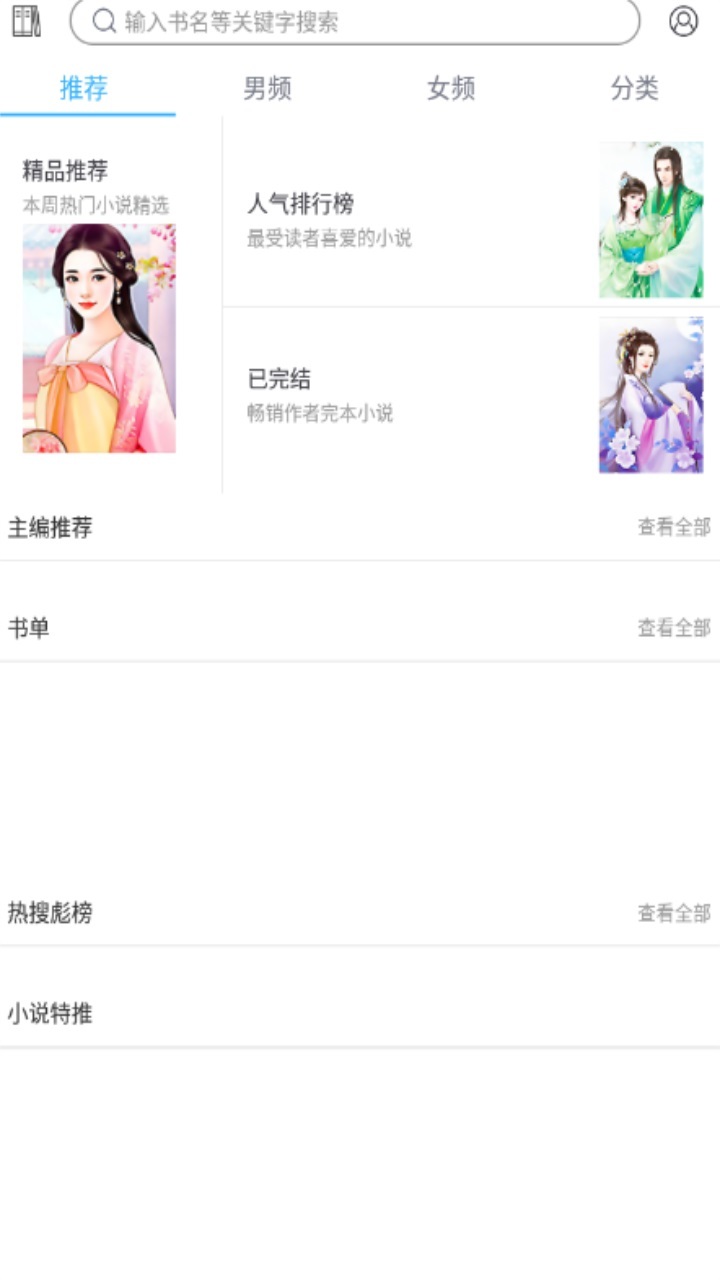Open the bookshelf icon at top left
Viewport: 720px width, 1280px height.
(27, 23)
